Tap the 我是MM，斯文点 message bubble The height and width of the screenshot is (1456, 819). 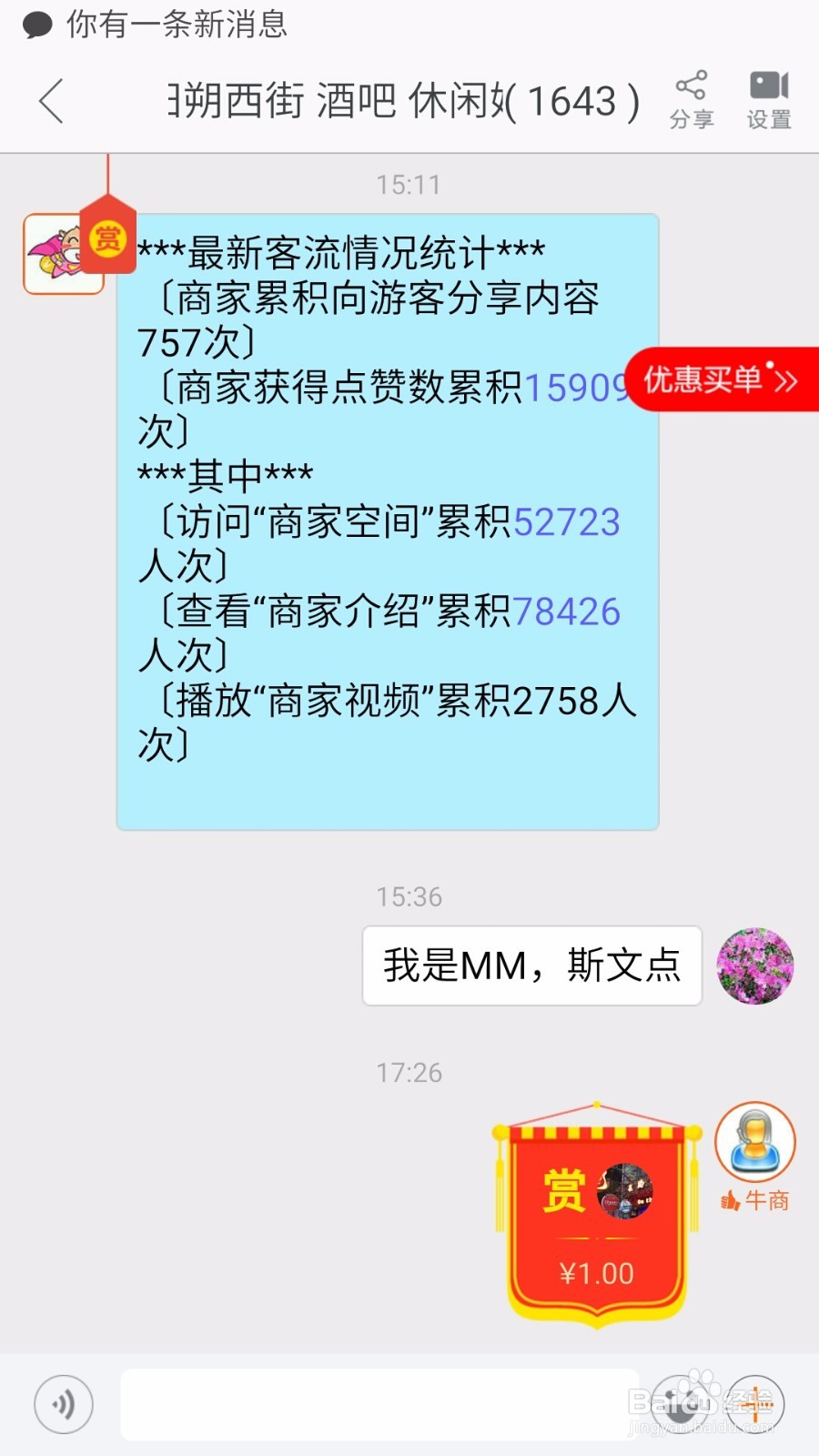click(x=532, y=966)
